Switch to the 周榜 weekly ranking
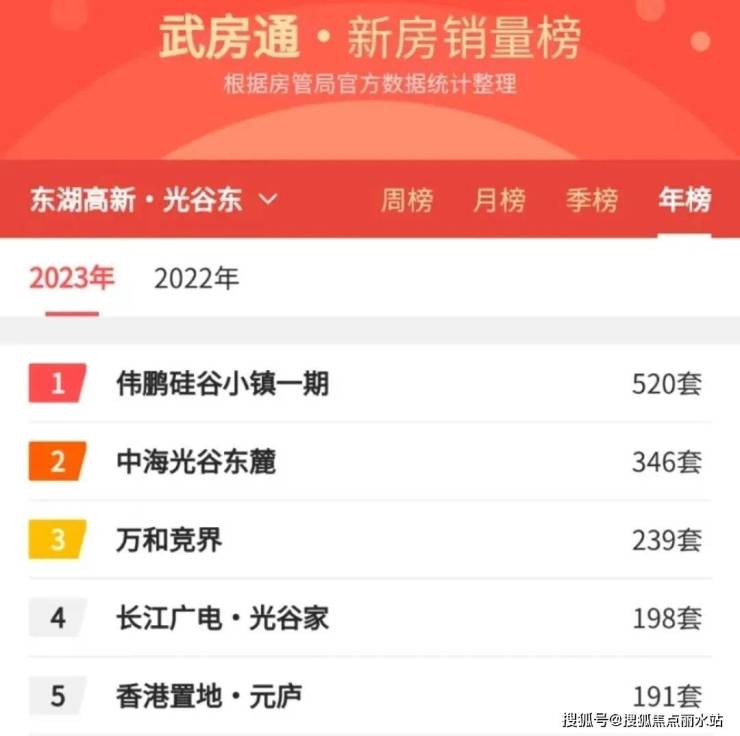Viewport: 740px width, 736px height. 406,200
